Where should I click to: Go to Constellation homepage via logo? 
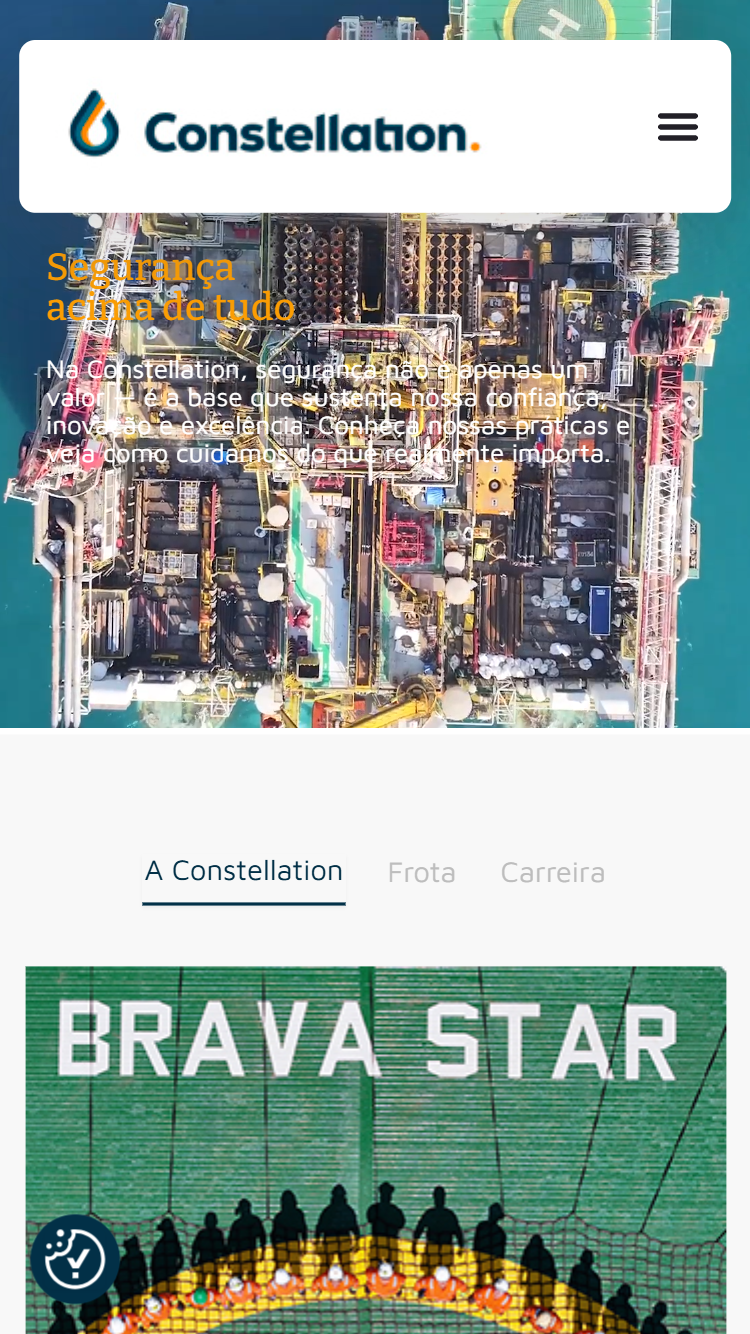pyautogui.click(x=274, y=125)
